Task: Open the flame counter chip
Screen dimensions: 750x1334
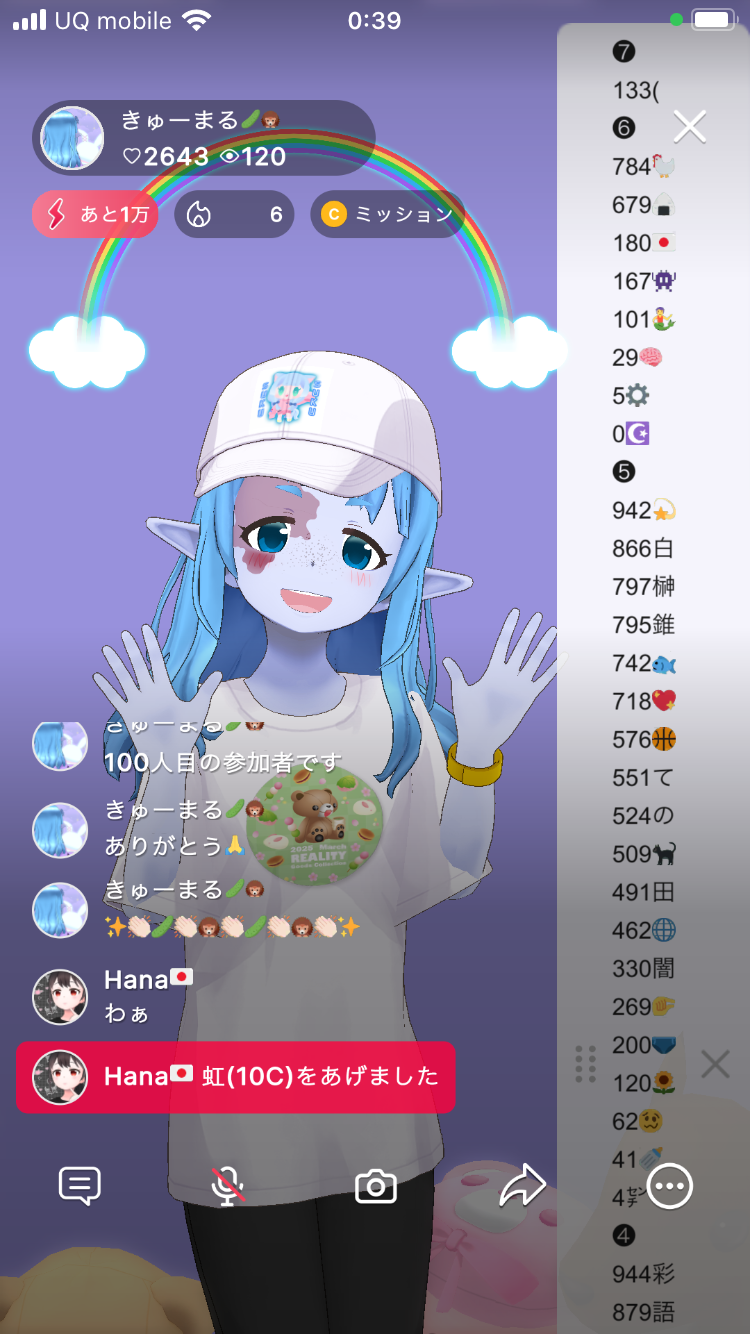Action: click(x=234, y=214)
